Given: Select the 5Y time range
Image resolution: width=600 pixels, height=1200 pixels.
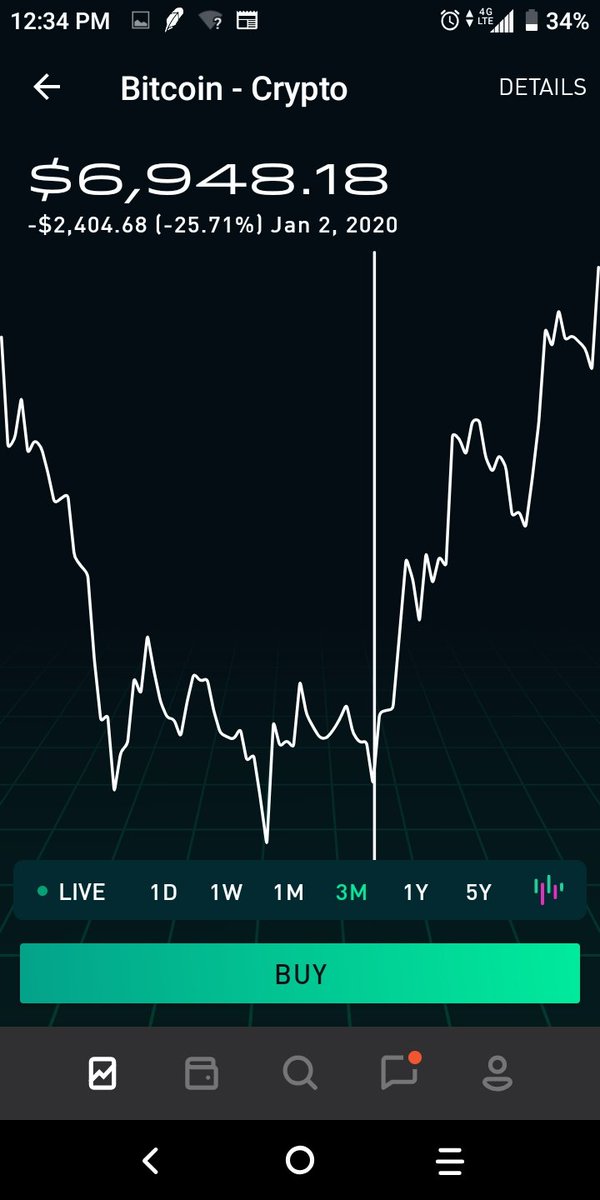Looking at the screenshot, I should click(x=479, y=891).
